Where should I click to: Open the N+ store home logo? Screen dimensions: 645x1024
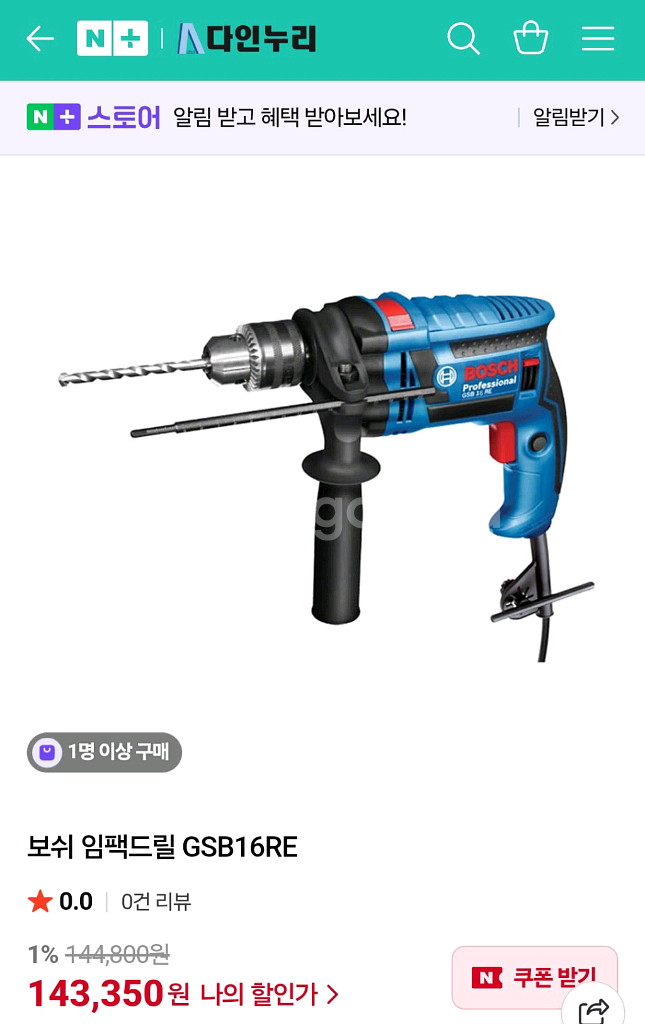pyautogui.click(x=112, y=39)
